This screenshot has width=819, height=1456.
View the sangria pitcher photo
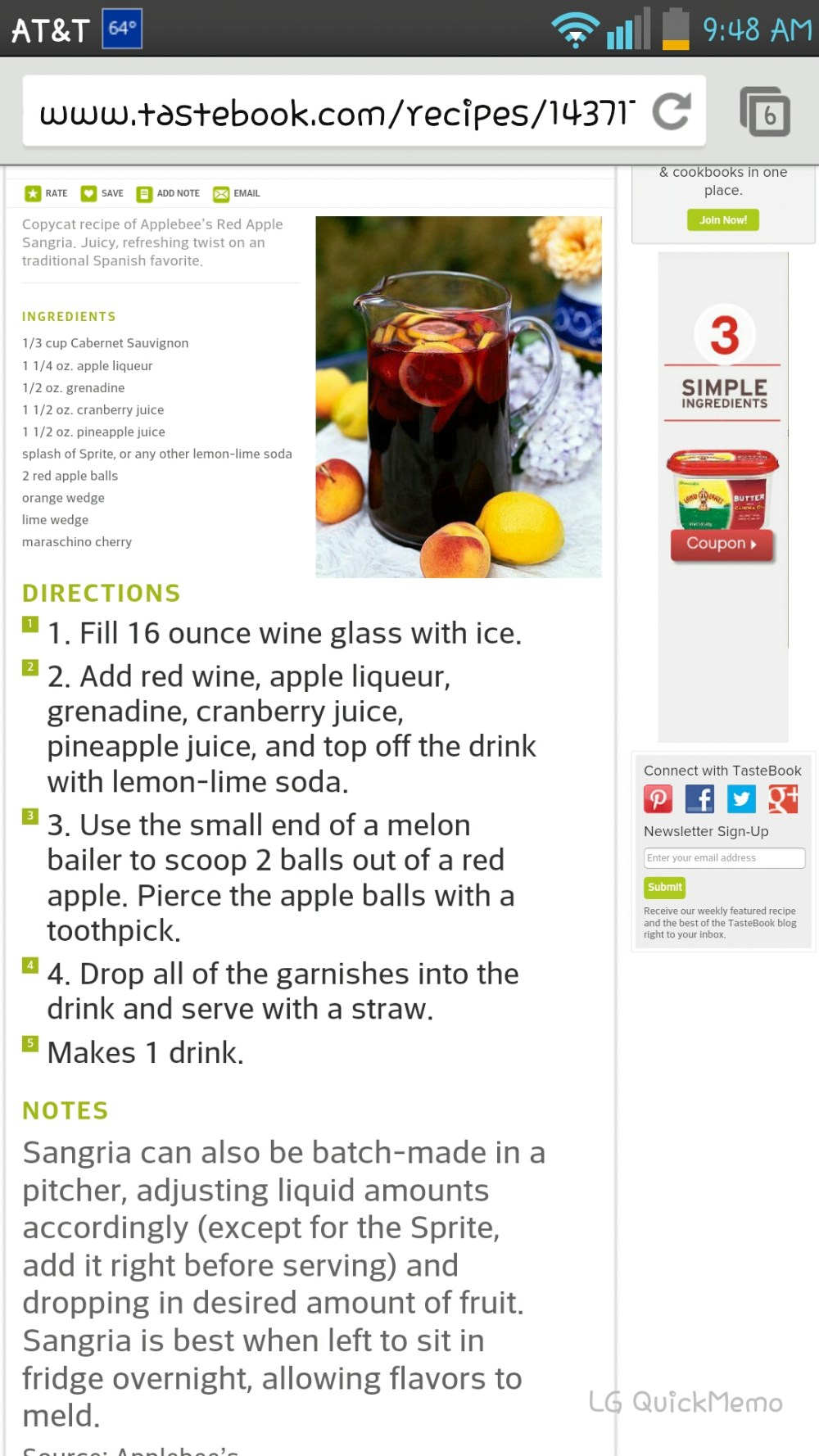click(x=459, y=397)
